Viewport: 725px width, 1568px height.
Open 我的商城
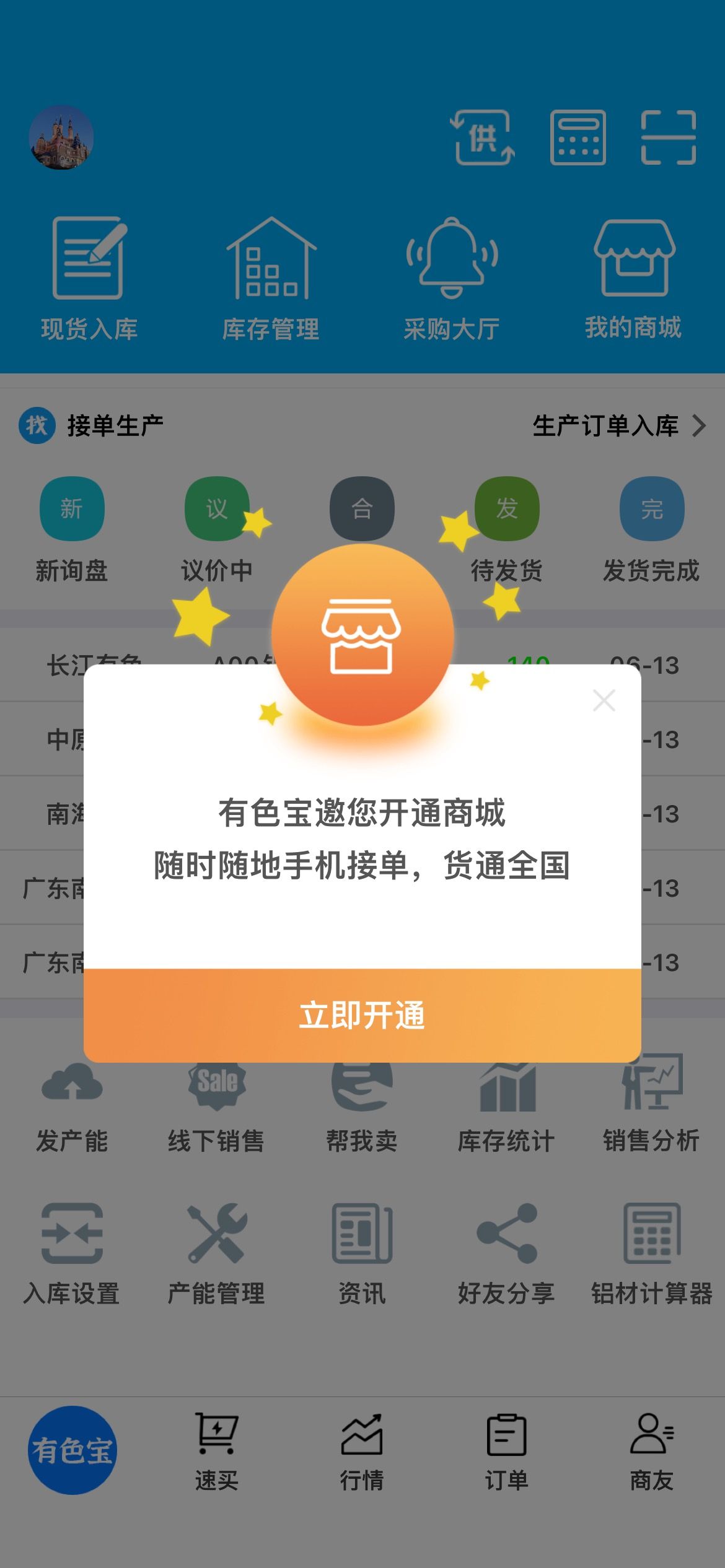pos(633,279)
